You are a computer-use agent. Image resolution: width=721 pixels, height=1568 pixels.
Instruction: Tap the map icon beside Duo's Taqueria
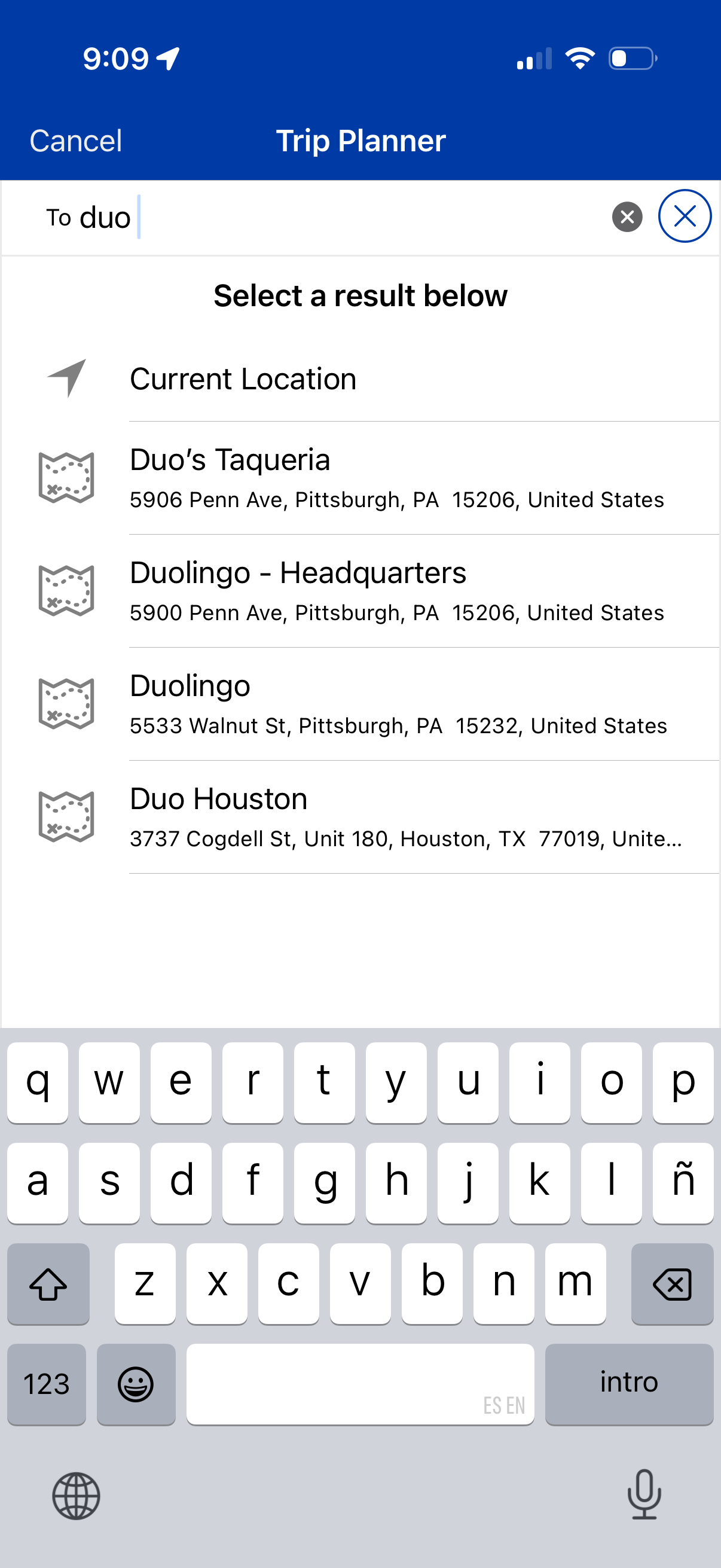65,478
